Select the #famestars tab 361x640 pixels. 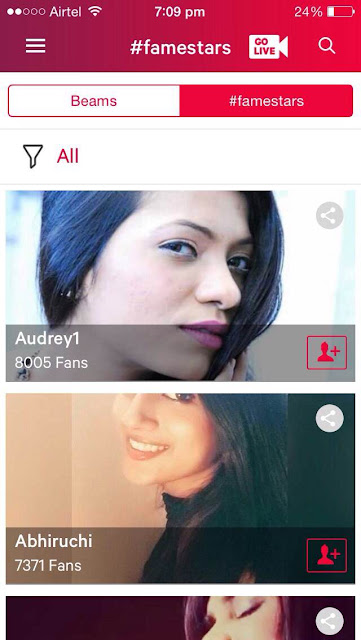point(266,101)
